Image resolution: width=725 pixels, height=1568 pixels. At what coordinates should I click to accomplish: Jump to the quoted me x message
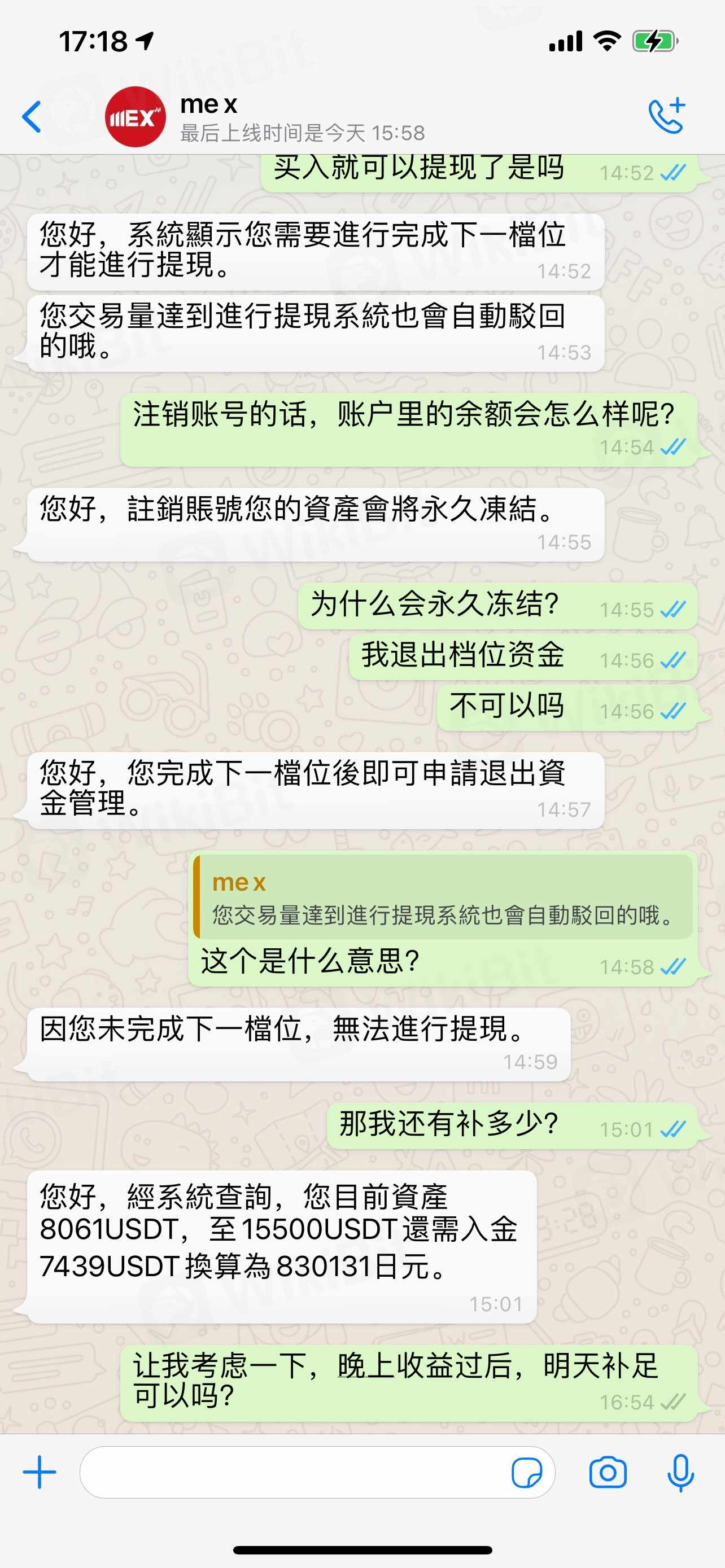[x=443, y=898]
